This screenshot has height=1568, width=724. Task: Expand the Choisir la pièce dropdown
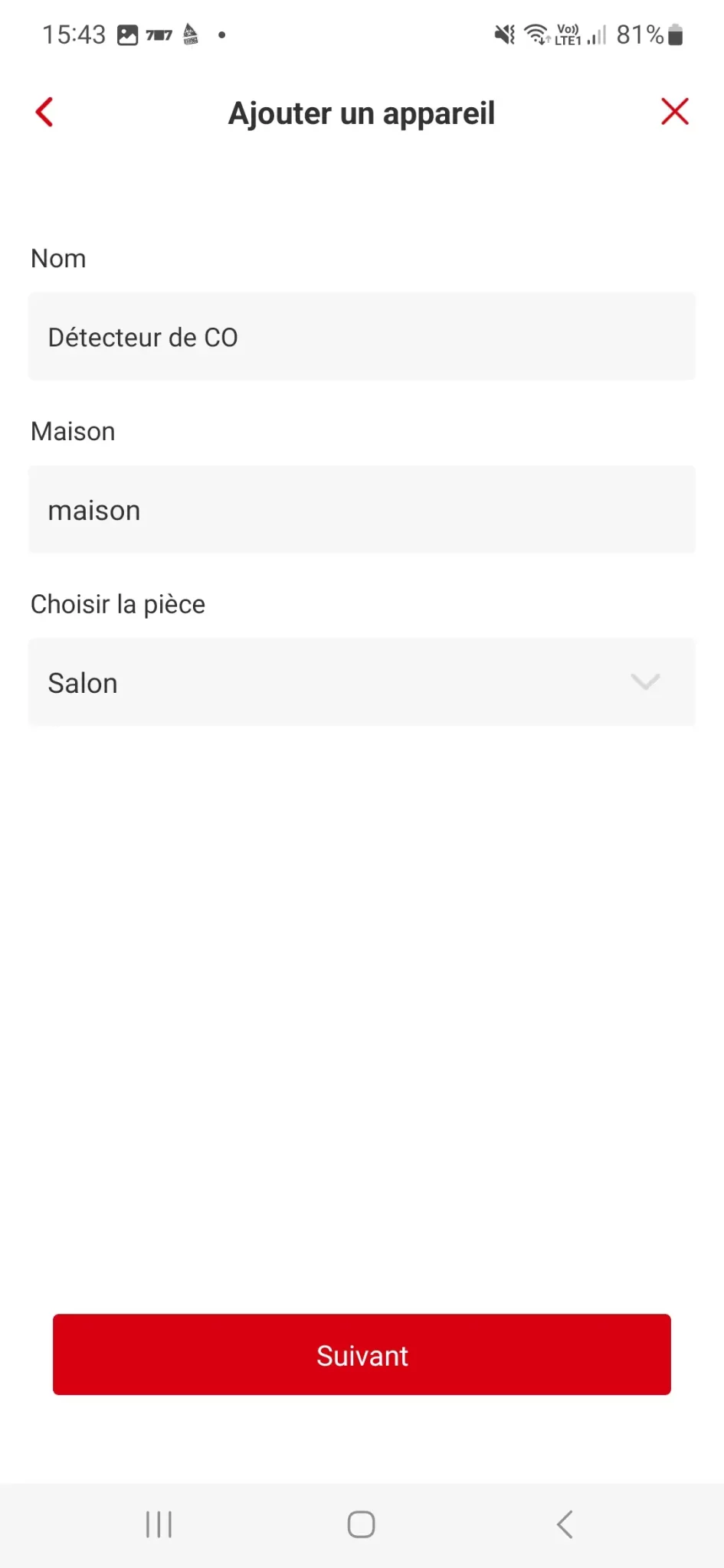362,682
